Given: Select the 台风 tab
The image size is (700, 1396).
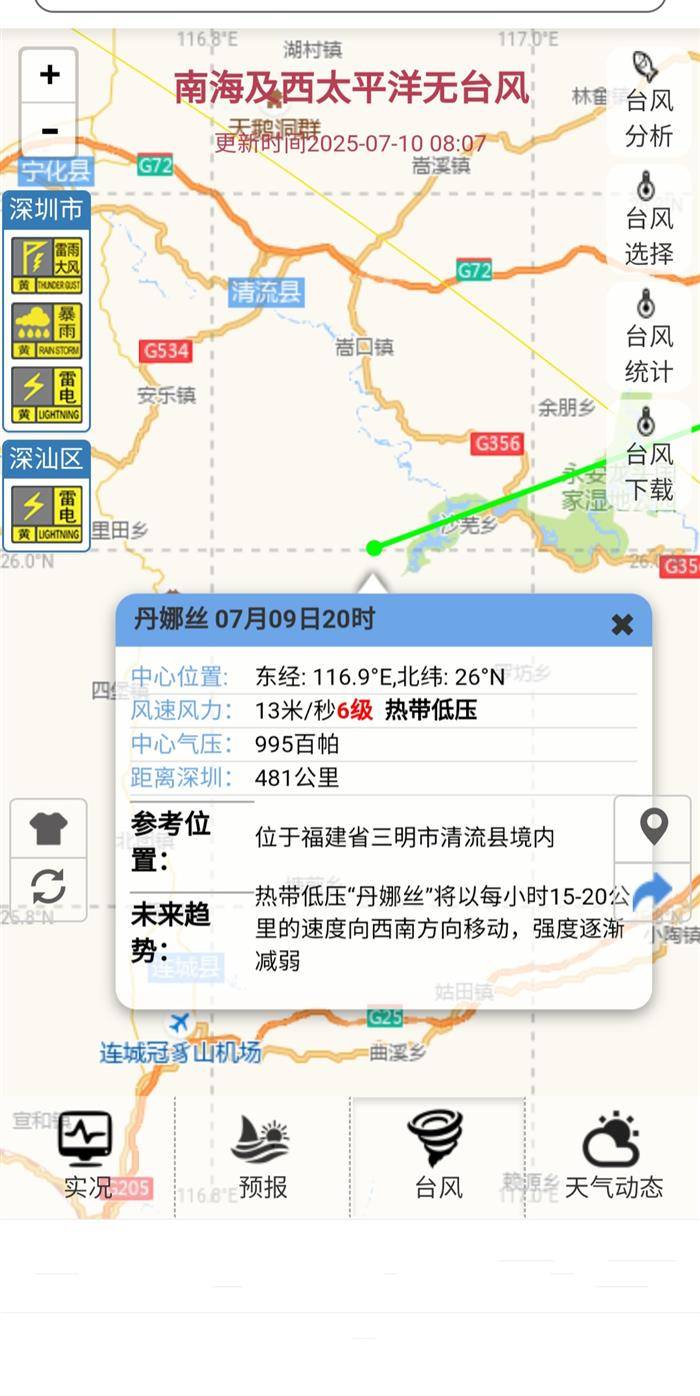Looking at the screenshot, I should (x=437, y=1156).
